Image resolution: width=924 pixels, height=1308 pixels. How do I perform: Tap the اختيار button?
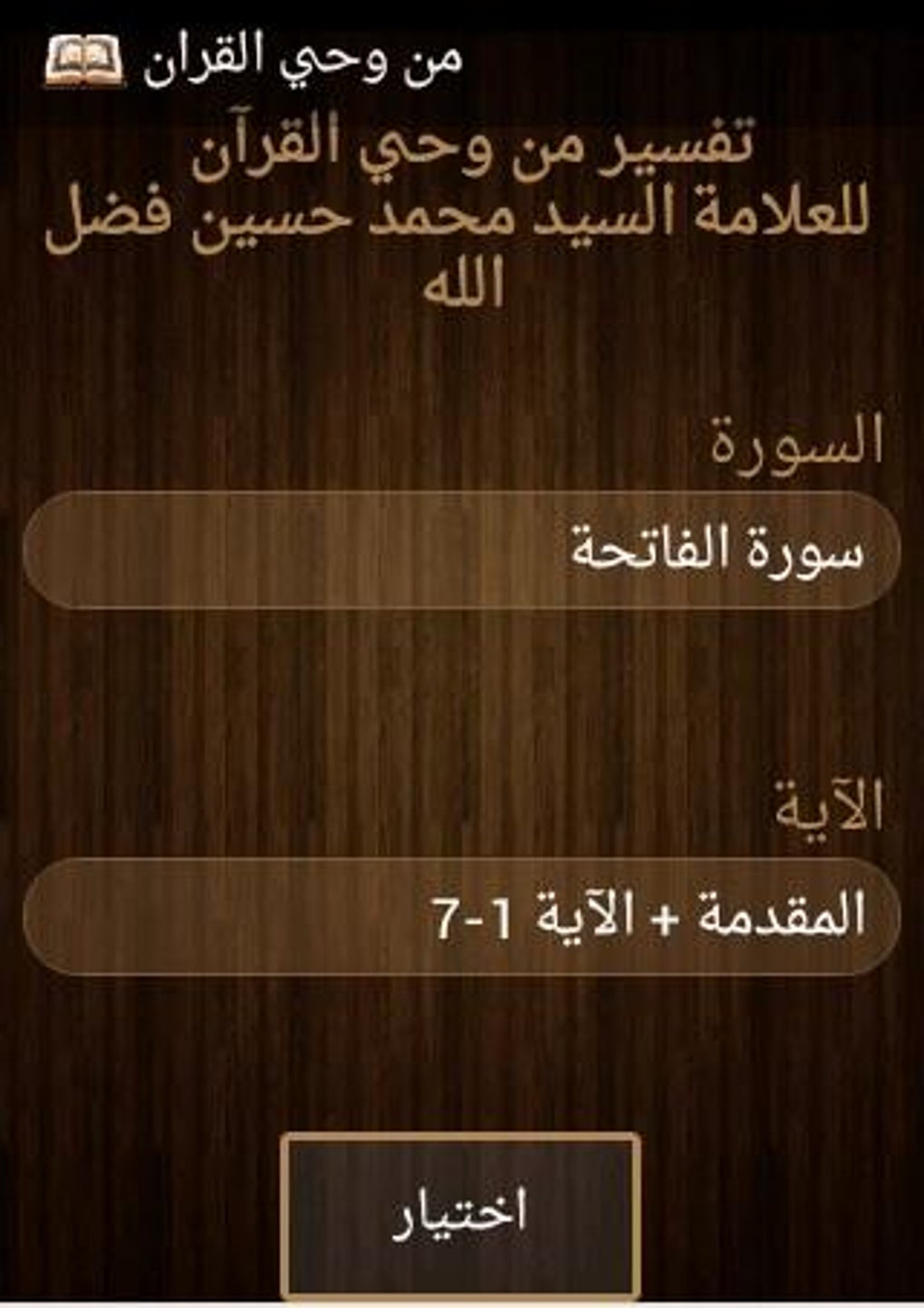pyautogui.click(x=460, y=1214)
